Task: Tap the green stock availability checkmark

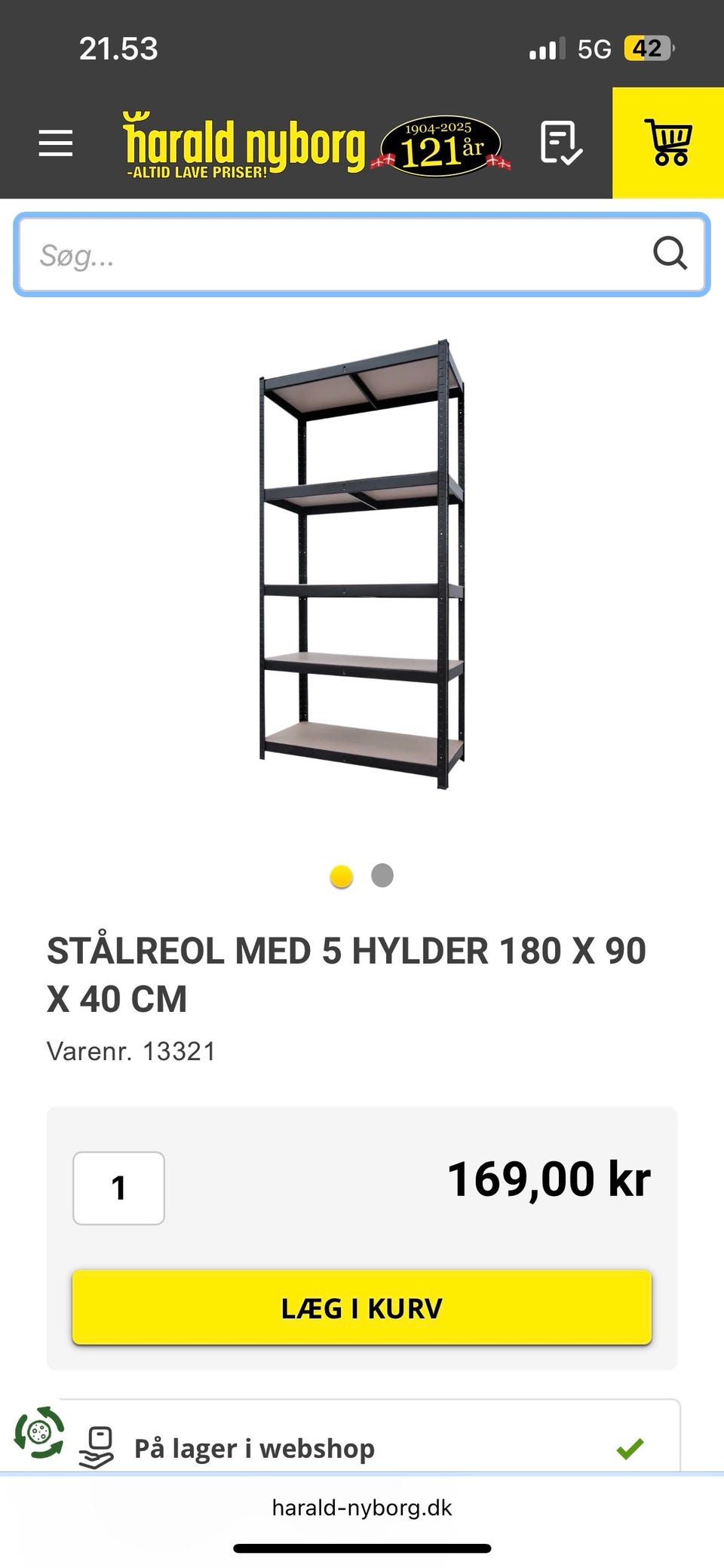Action: (x=630, y=1448)
